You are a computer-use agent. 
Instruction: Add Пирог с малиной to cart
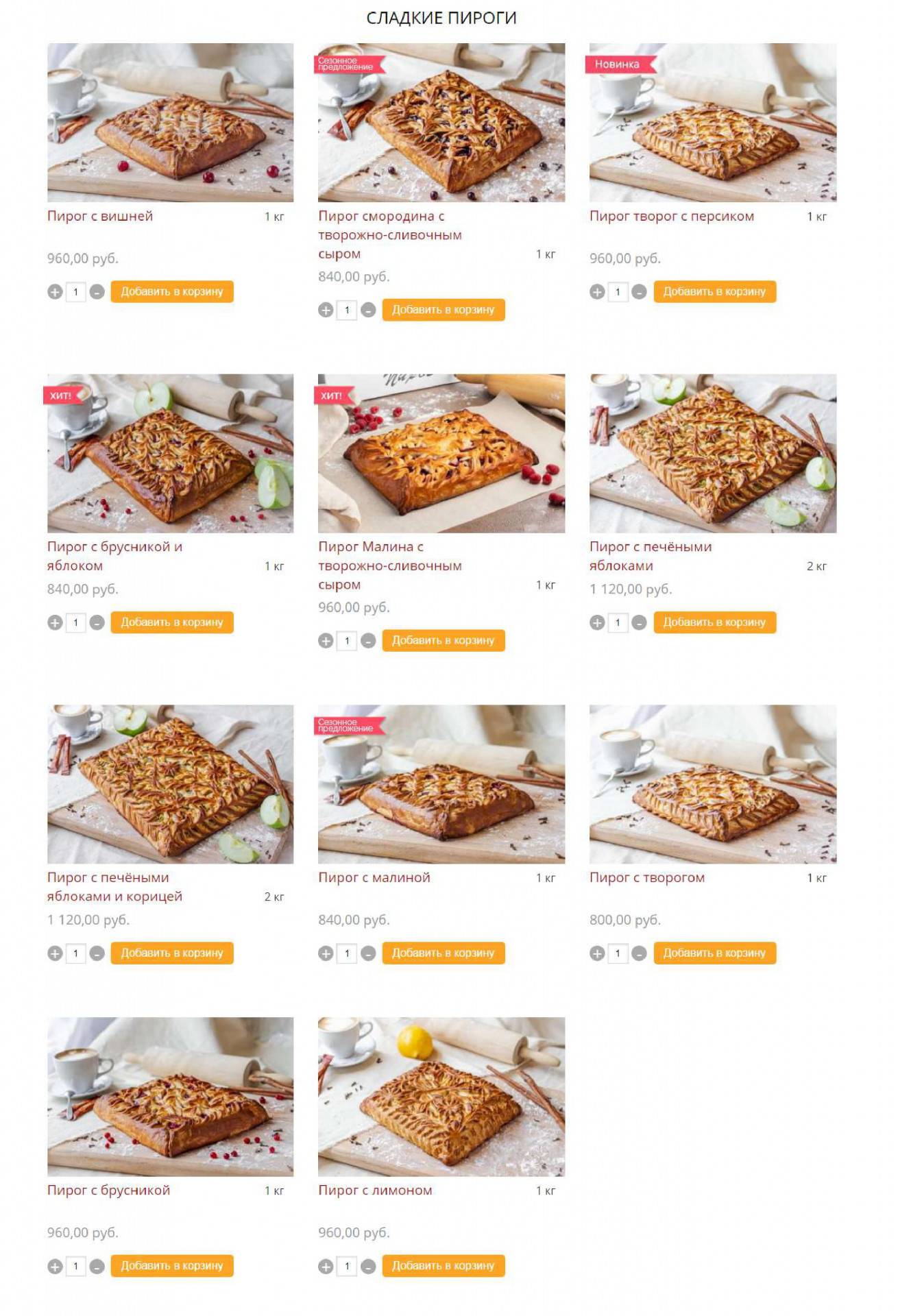point(443,953)
